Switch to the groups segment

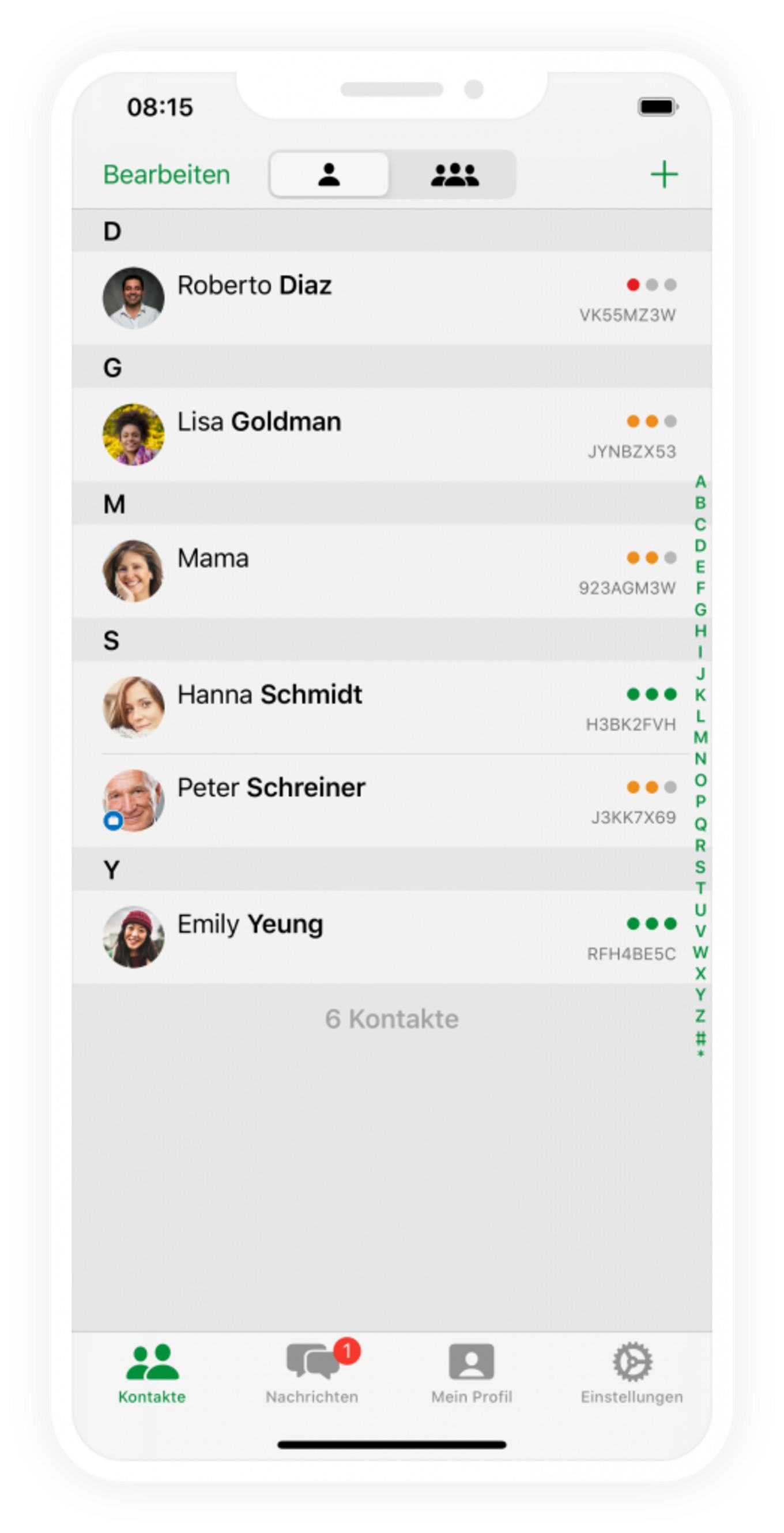[454, 174]
